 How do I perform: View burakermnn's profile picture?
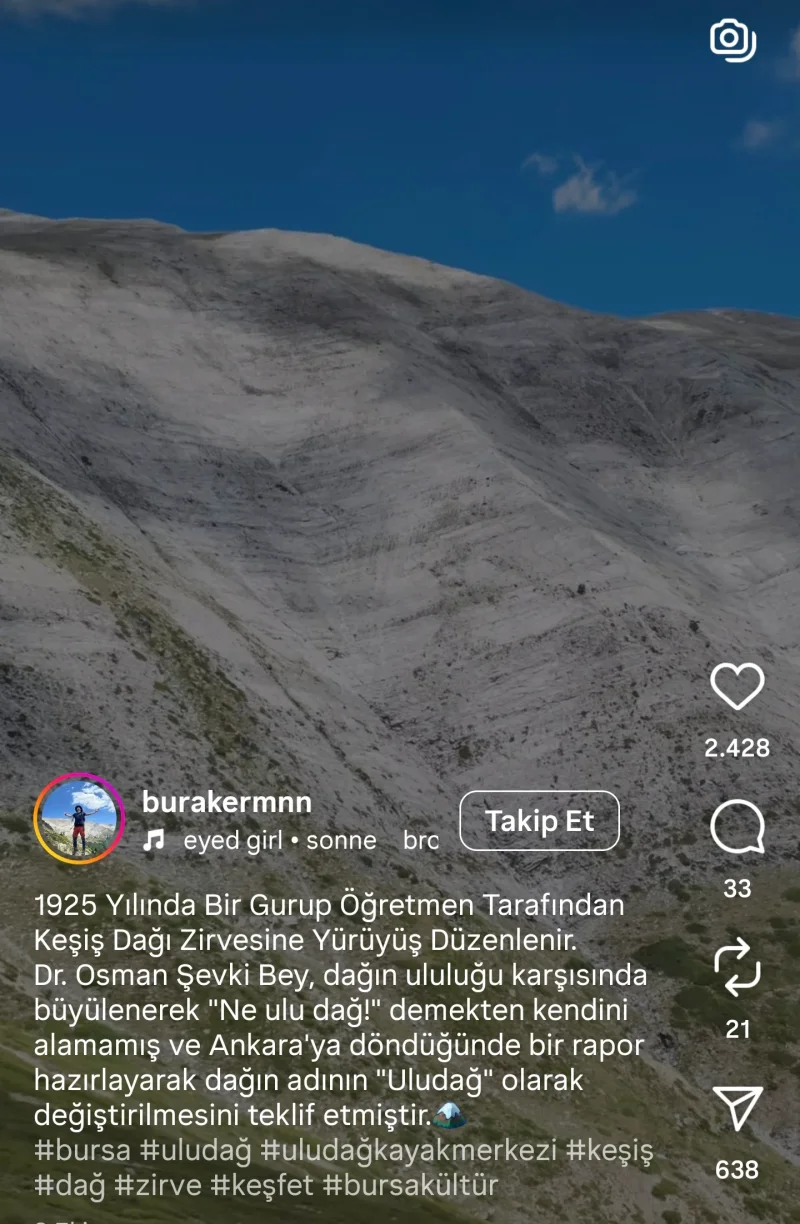79,820
